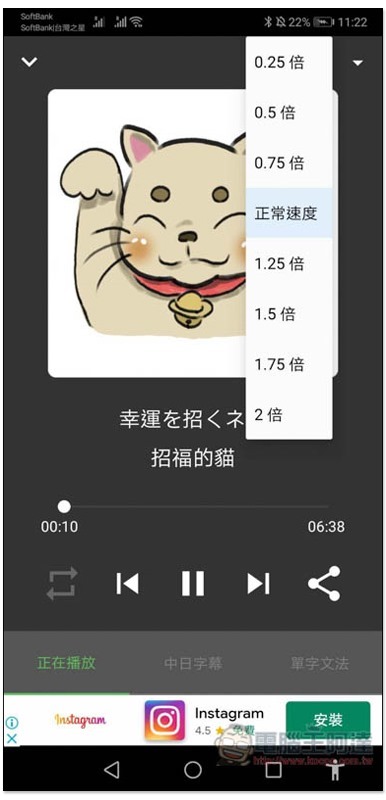Select 0.25 倍 playback speed
Screen dimensions: 386x800
pyautogui.click(x=289, y=62)
